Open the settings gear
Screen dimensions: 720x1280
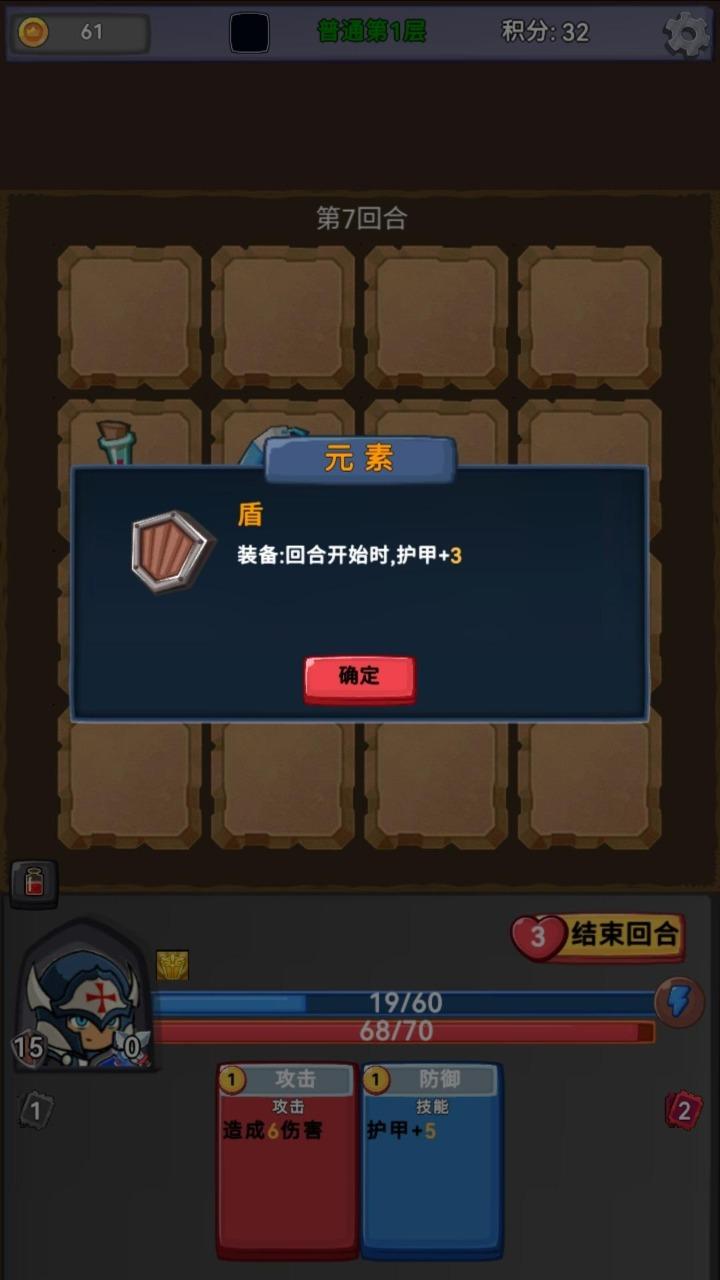tap(686, 34)
